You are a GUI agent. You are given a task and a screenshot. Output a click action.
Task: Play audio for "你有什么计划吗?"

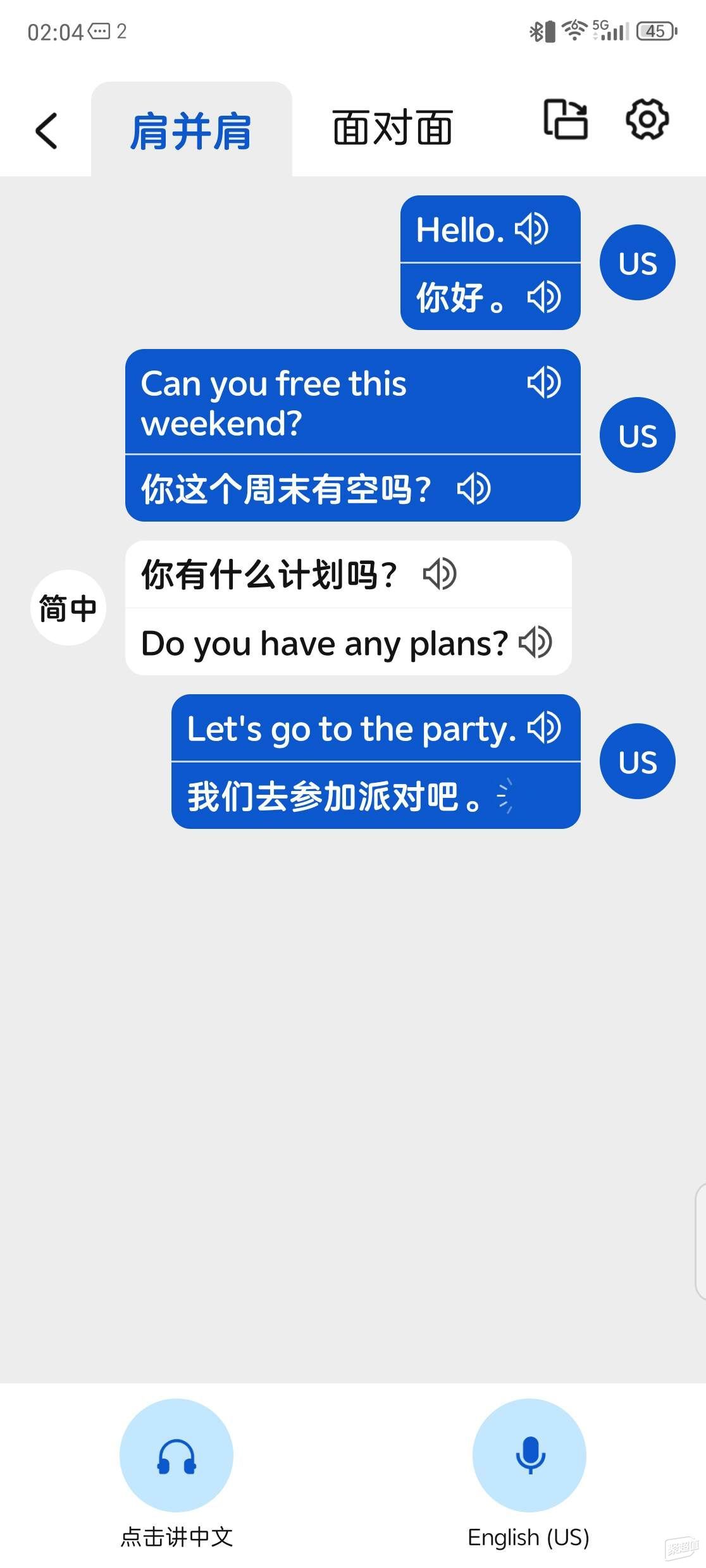tap(440, 575)
